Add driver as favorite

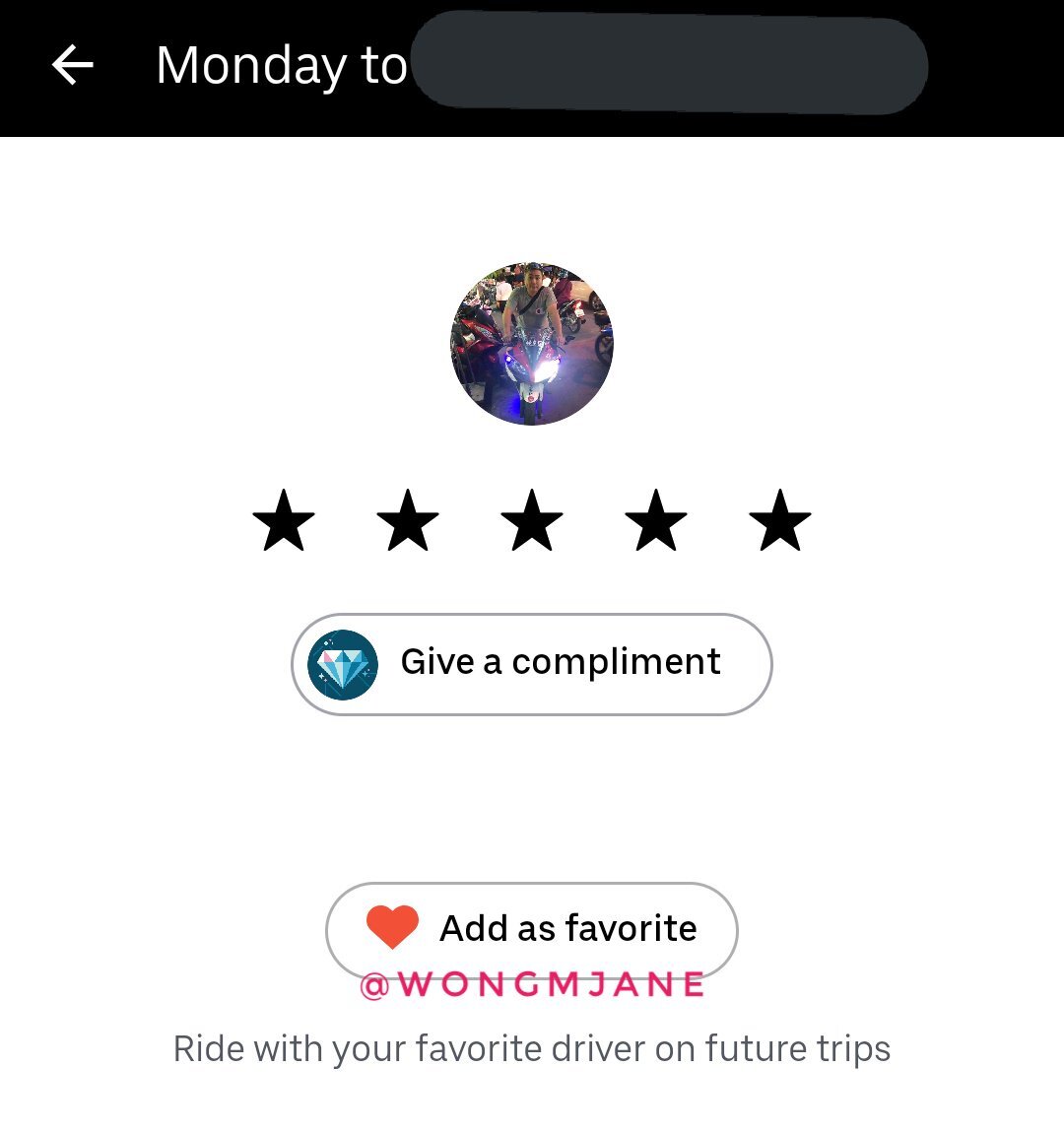(x=532, y=929)
